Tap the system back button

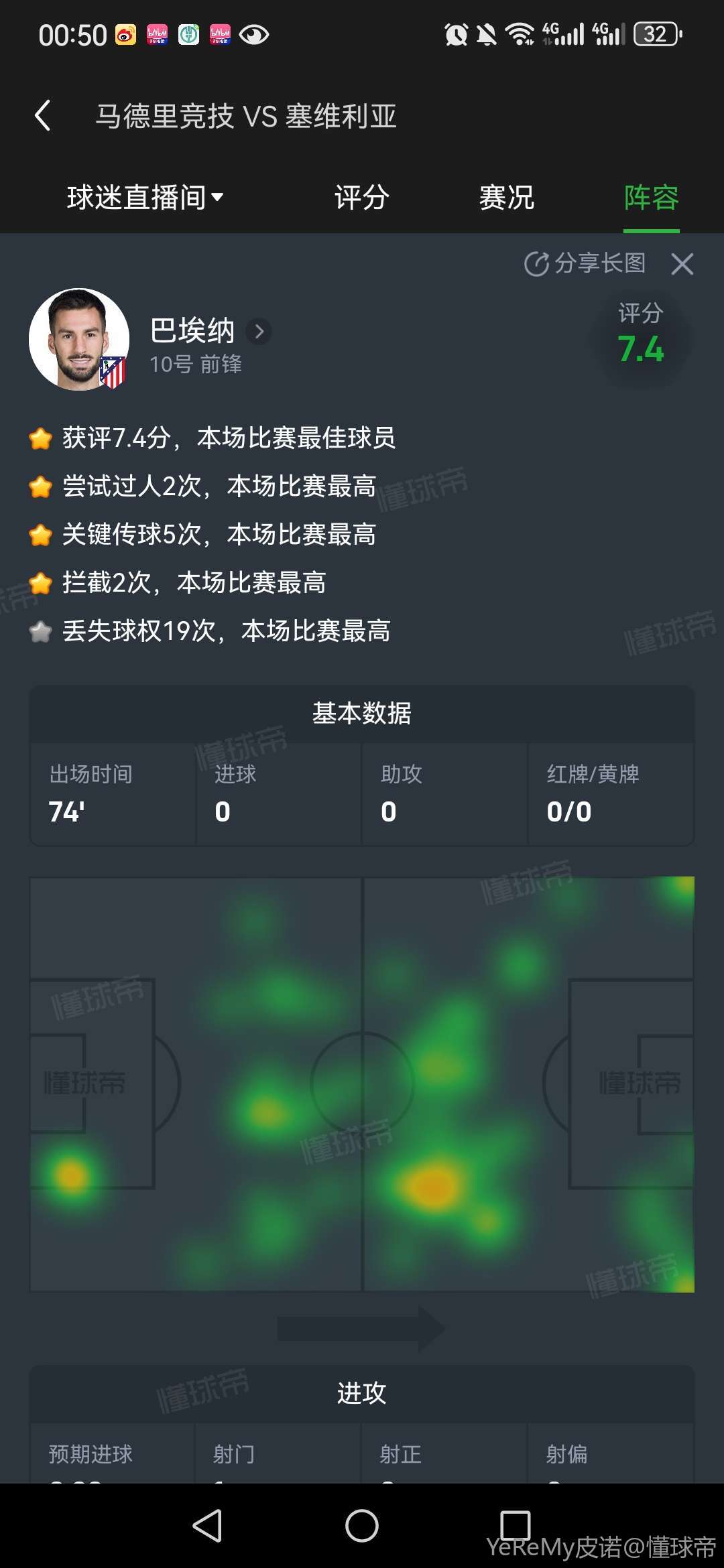click(x=208, y=1526)
